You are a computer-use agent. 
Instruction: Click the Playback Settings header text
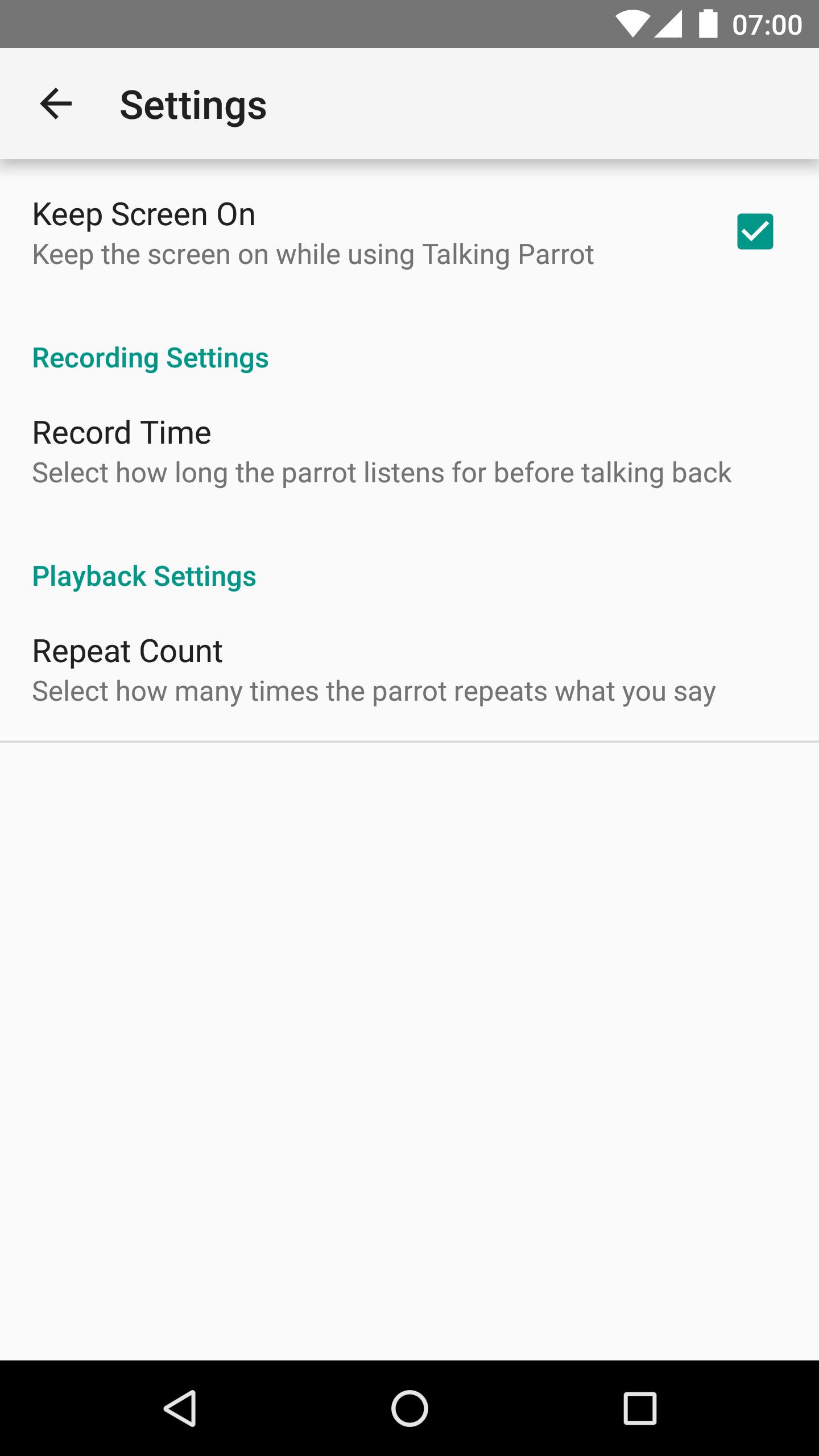[x=144, y=576]
